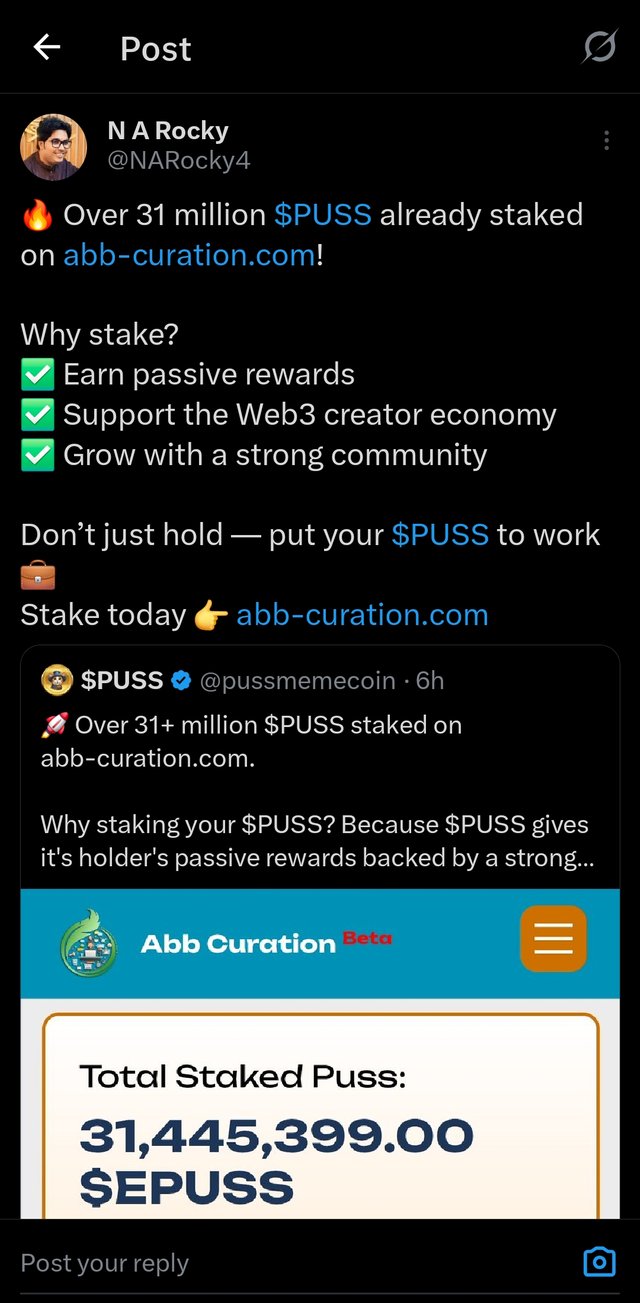This screenshot has width=640, height=1303.
Task: Tap the 'Post your reply' field
Action: [280, 1263]
